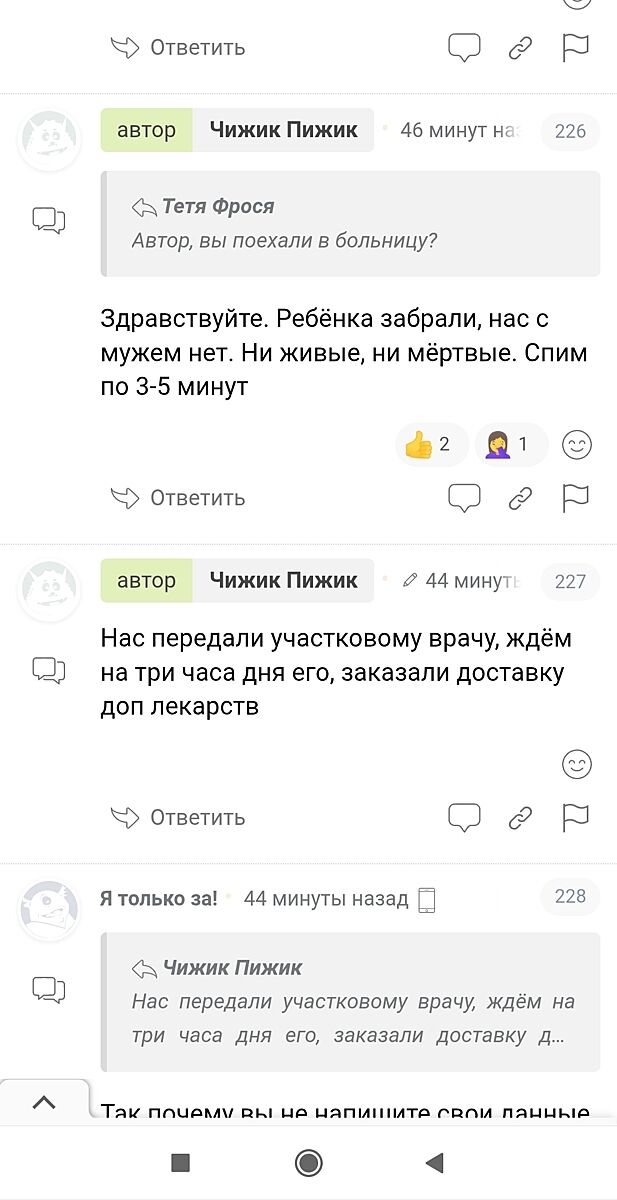This screenshot has width=617, height=1200.
Task: Jump to top with the up arrow
Action: pos(43,1103)
